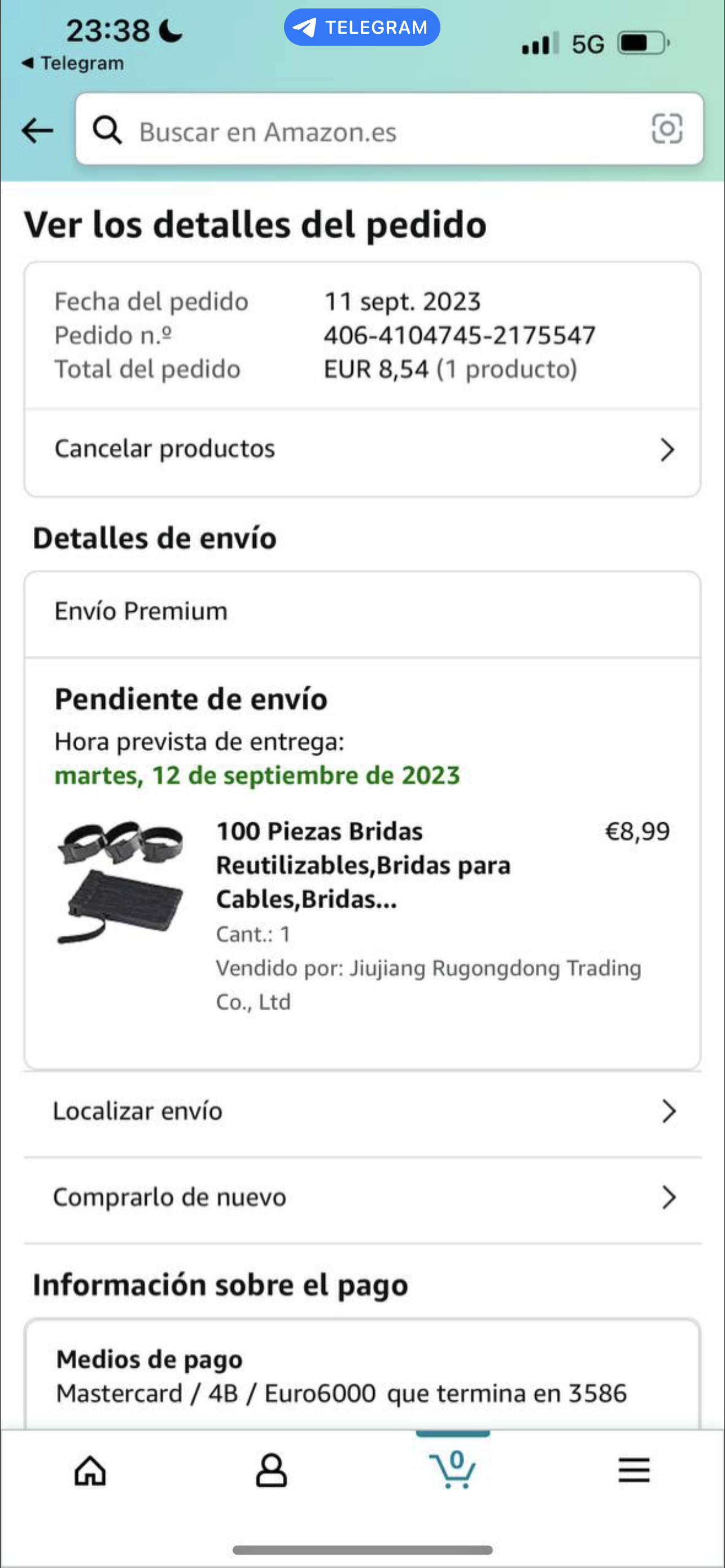
Task: Open the 100 Piezas Bridas Reutilizables product title
Action: coord(363,865)
